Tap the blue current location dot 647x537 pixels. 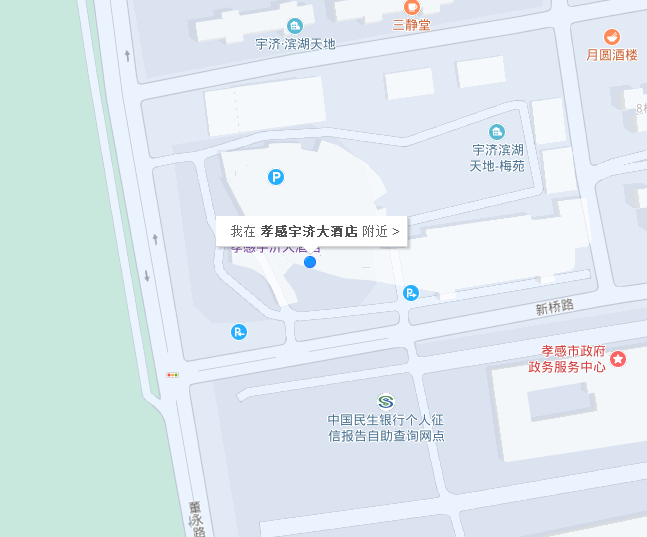(310, 262)
